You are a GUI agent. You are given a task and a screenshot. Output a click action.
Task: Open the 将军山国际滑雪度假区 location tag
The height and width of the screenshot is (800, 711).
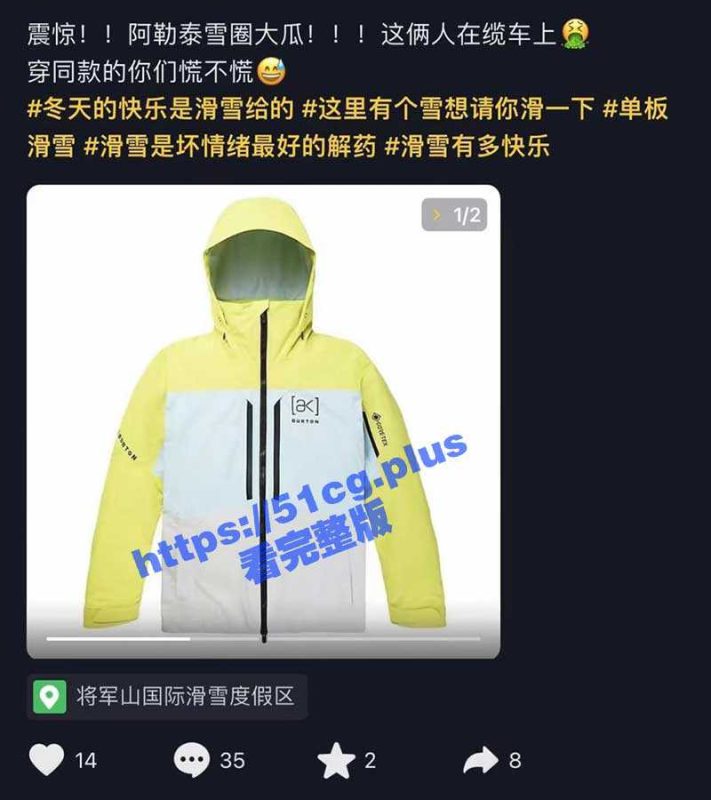(168, 697)
